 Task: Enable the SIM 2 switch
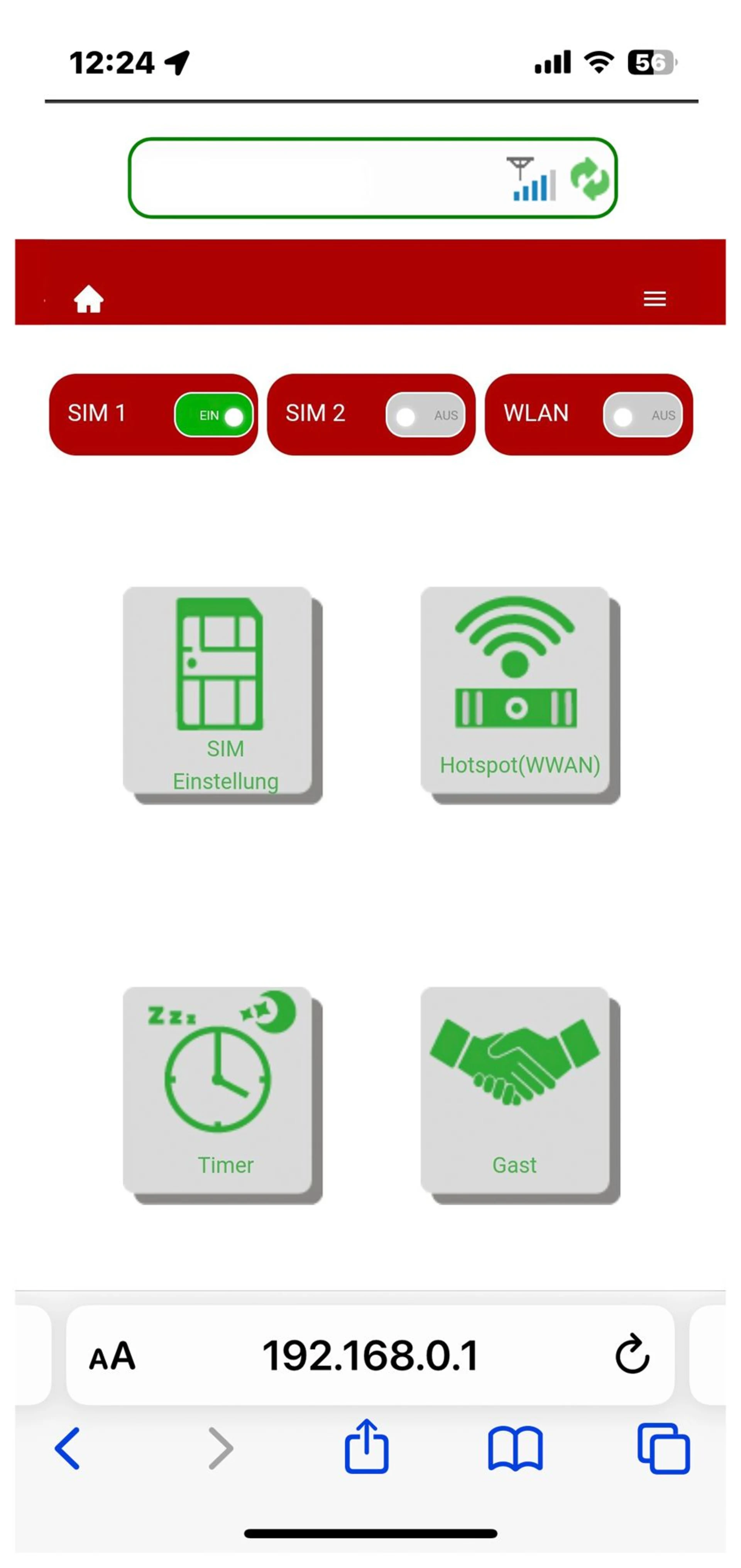(425, 415)
